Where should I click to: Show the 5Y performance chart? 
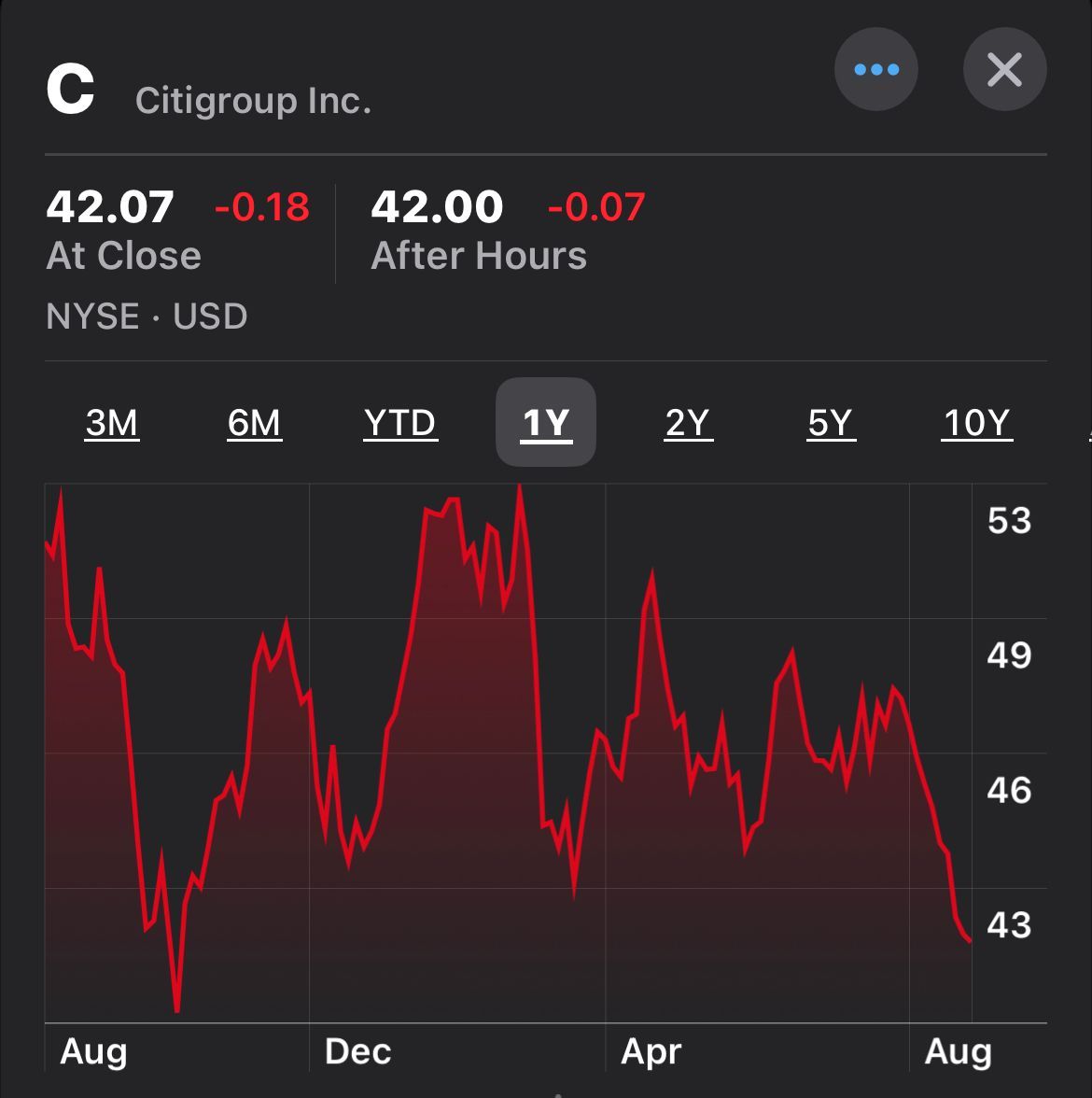click(831, 422)
